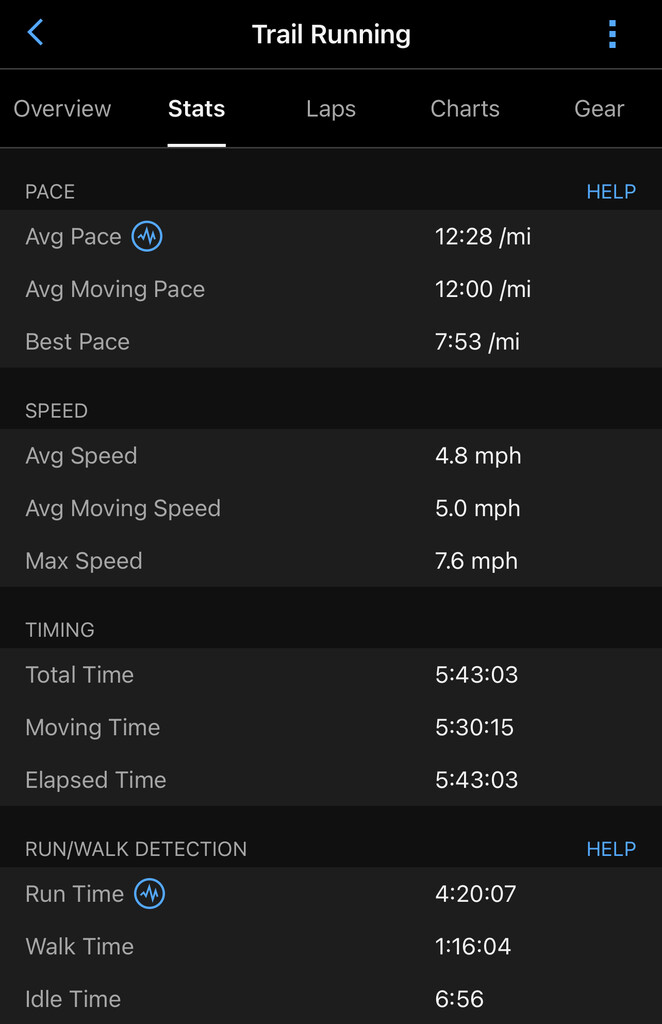Switch to the Laps tab
This screenshot has width=662, height=1024.
click(x=331, y=109)
